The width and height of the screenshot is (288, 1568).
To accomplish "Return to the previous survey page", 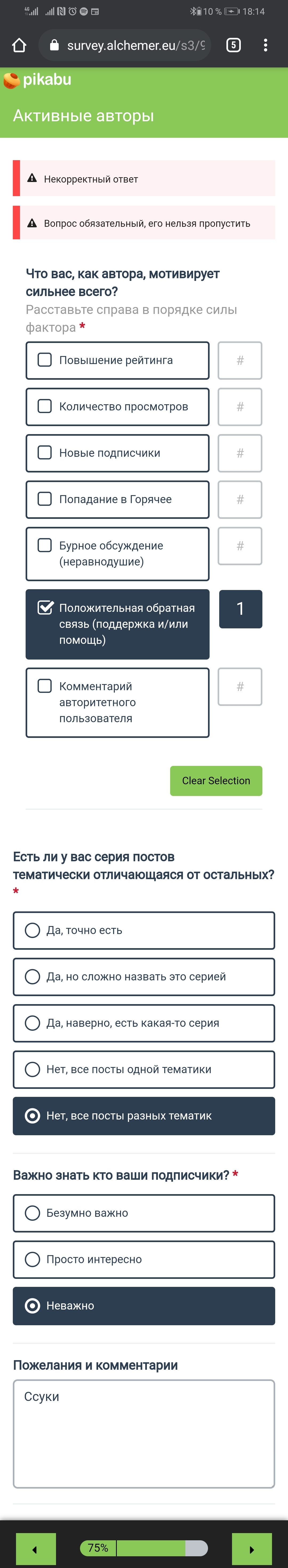I will coord(35,1549).
